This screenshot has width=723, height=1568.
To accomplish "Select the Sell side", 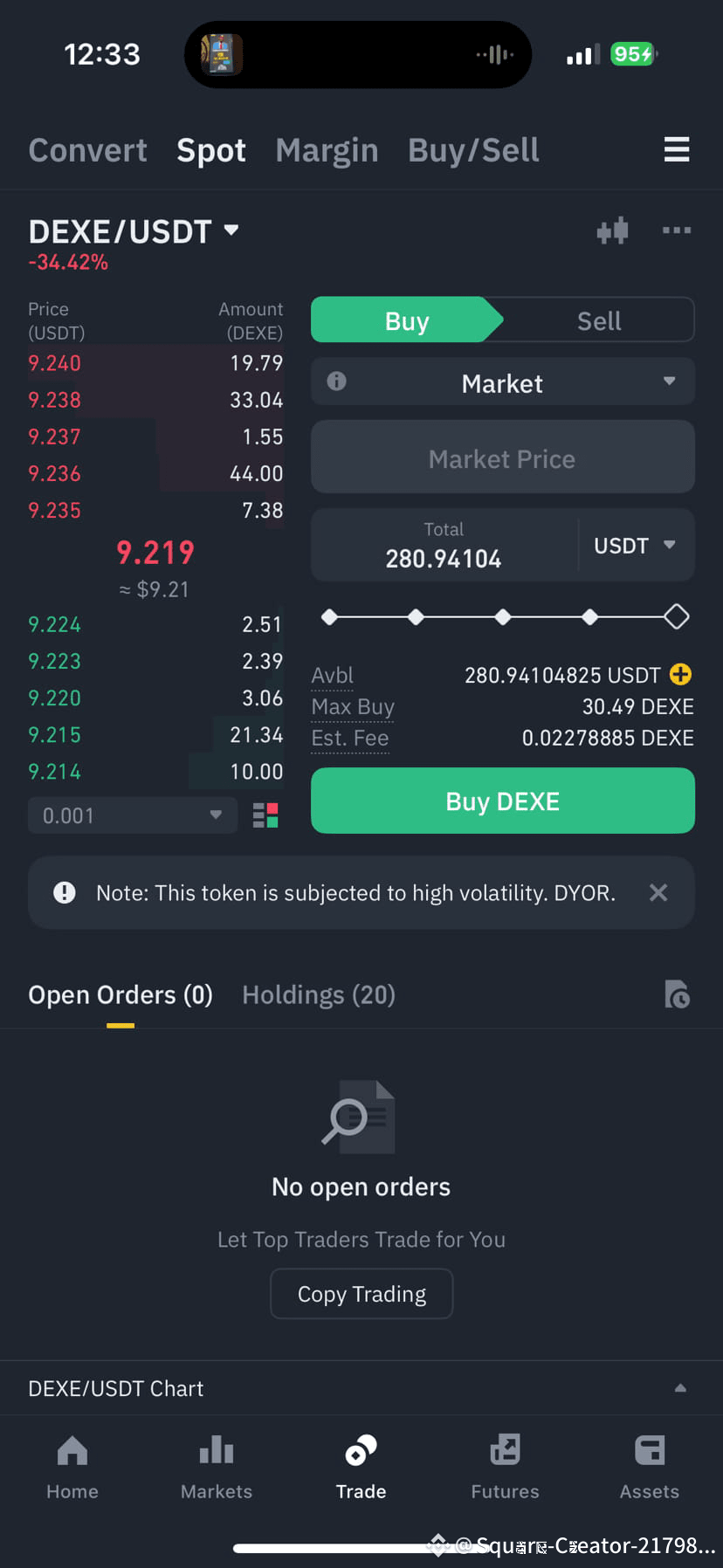I will click(599, 320).
